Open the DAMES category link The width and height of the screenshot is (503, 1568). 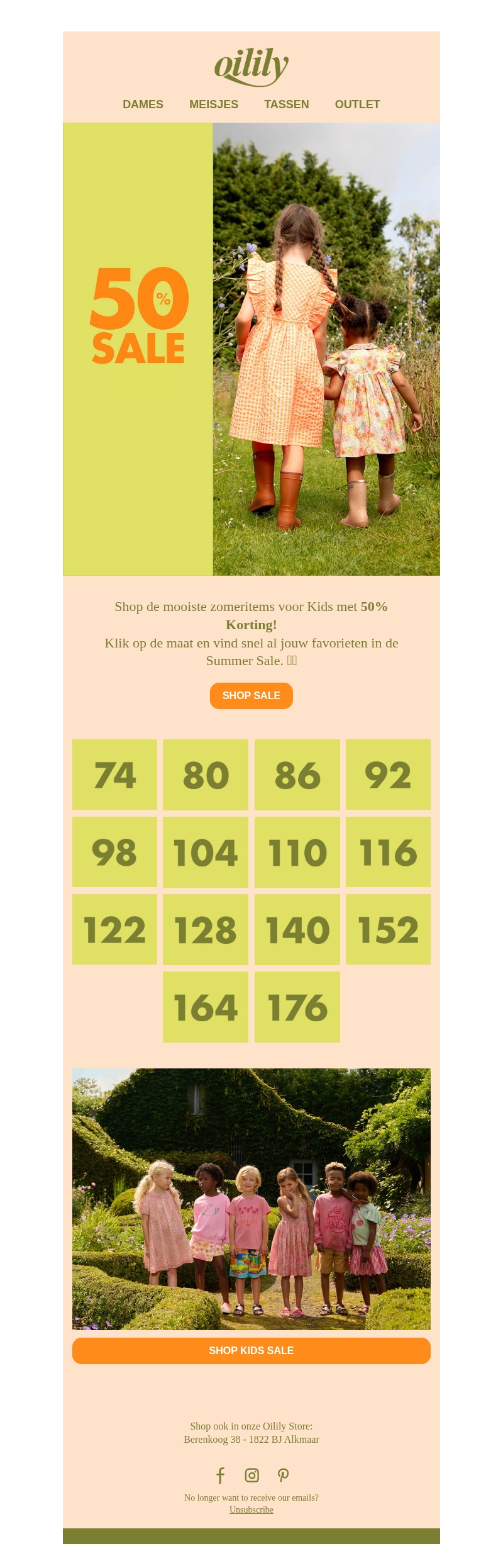pyautogui.click(x=143, y=104)
